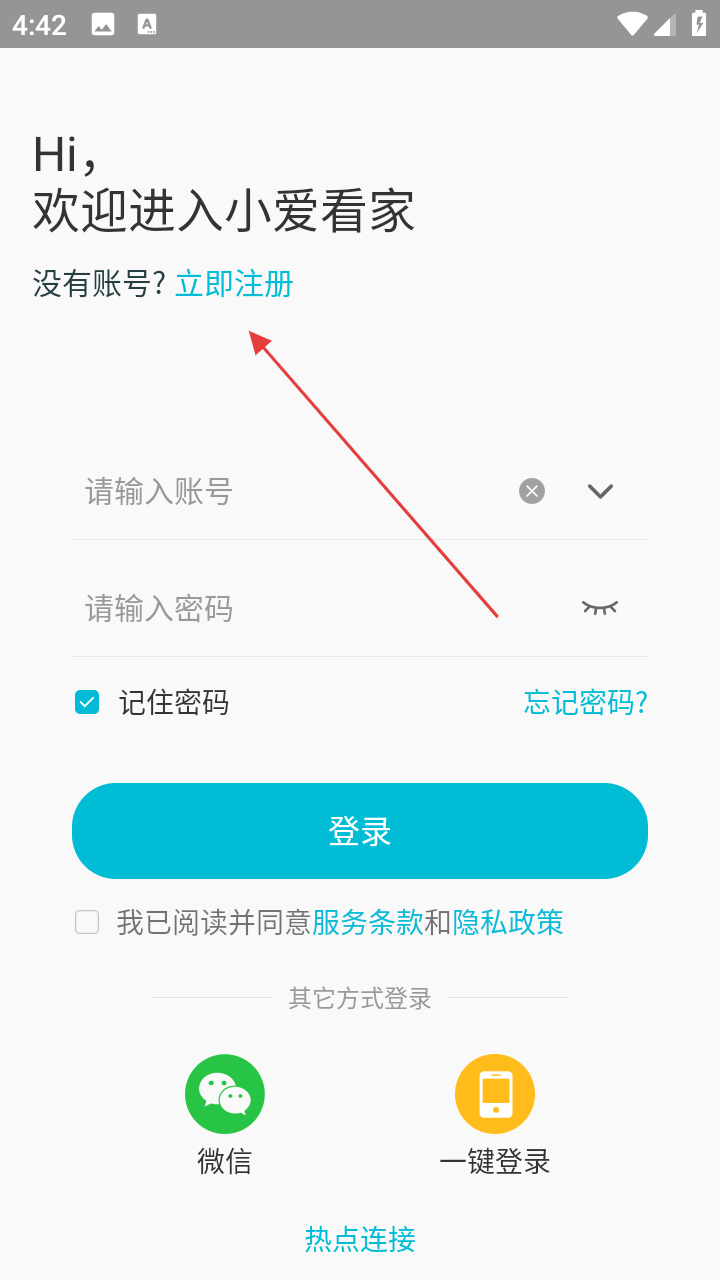Tap the 立即注册 register link

234,284
